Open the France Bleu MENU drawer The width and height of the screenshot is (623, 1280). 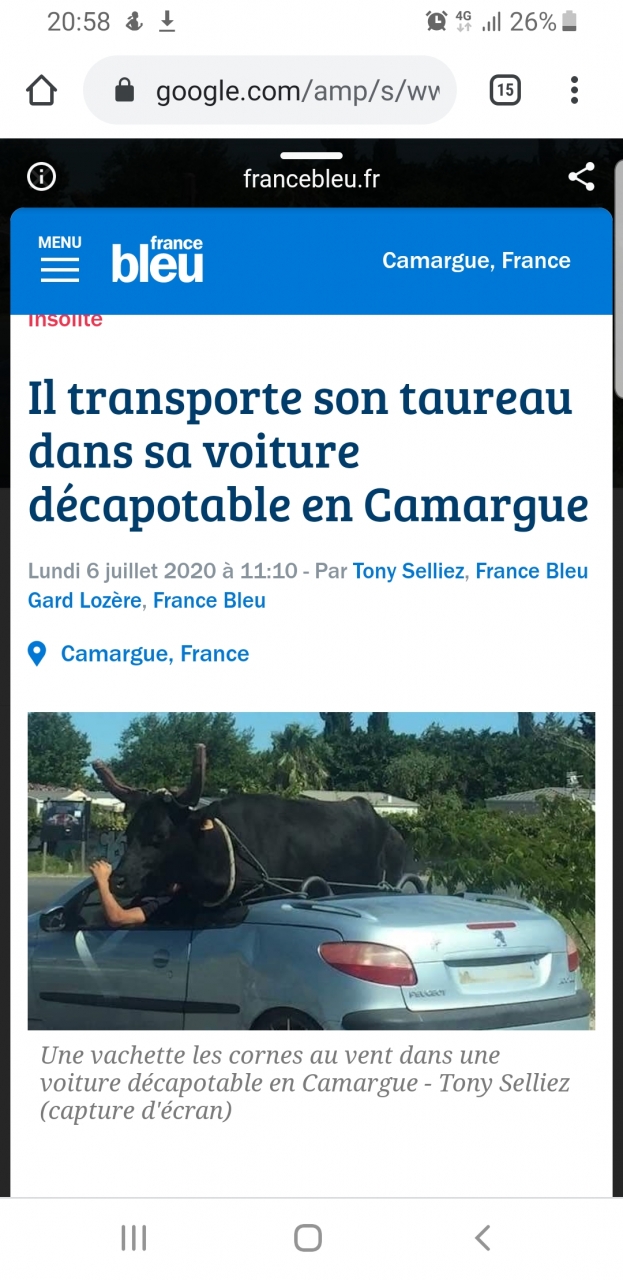pos(60,259)
